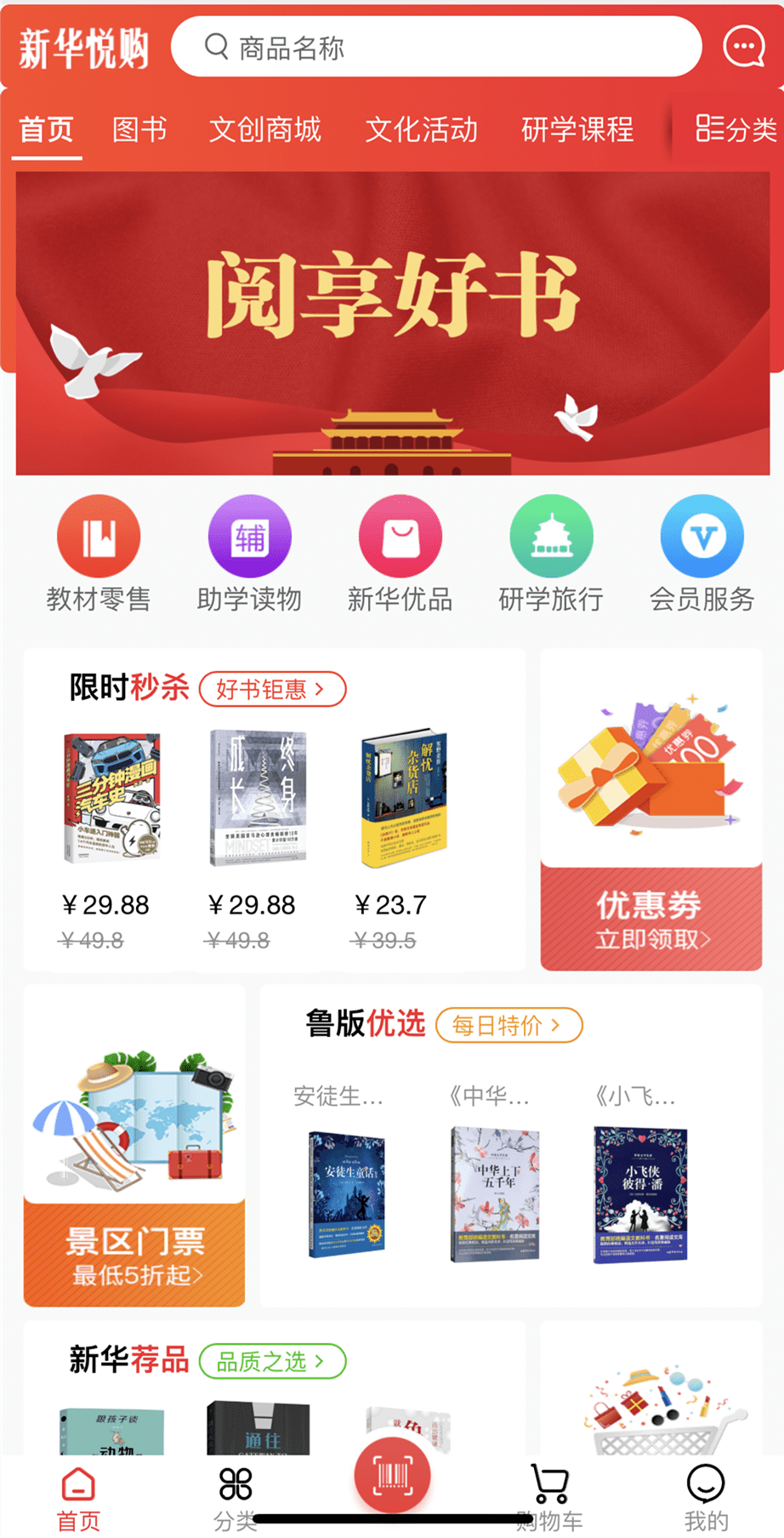Image resolution: width=784 pixels, height=1538 pixels.
Task: Switch to the 购物车 bottom tab
Action: point(549,1497)
